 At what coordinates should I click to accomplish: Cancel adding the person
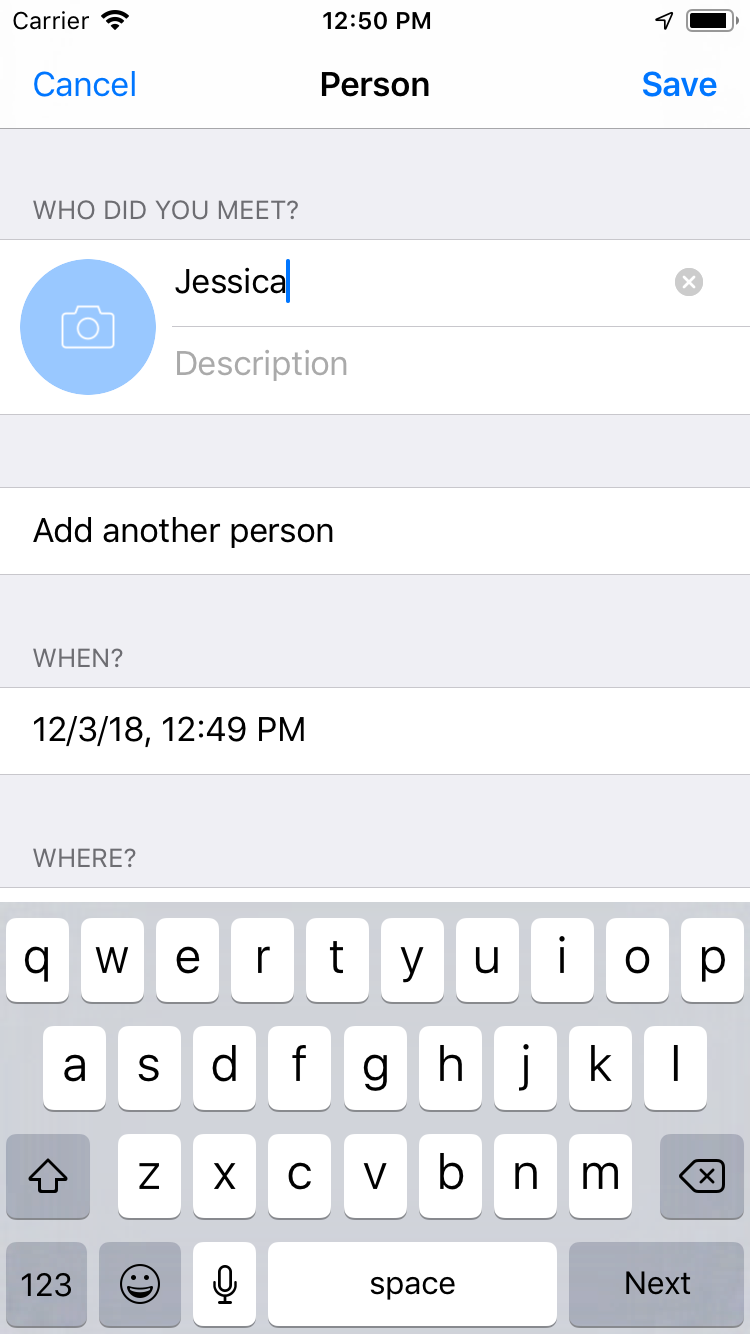tap(84, 85)
